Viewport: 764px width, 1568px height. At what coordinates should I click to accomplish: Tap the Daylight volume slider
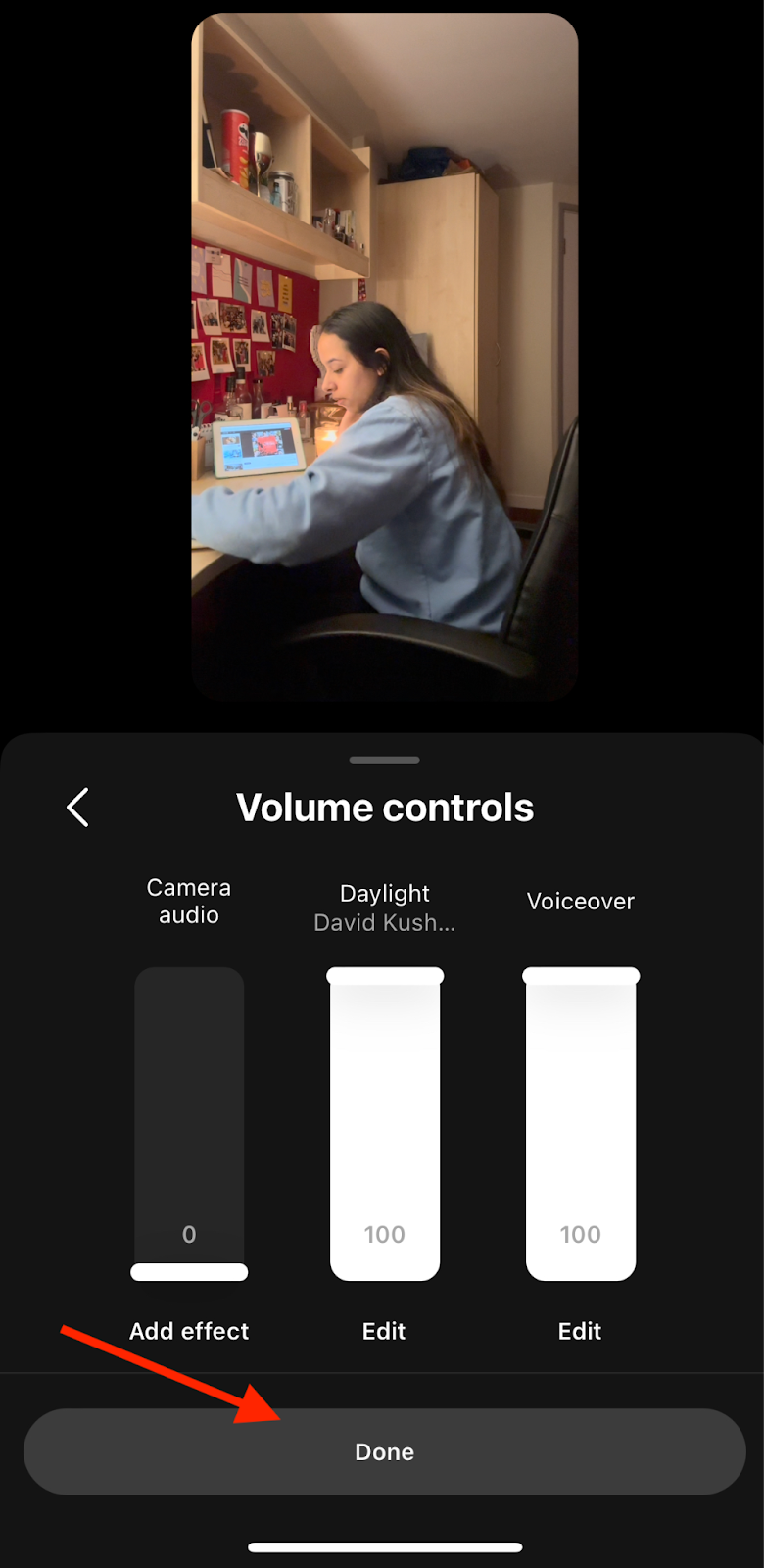(385, 1124)
